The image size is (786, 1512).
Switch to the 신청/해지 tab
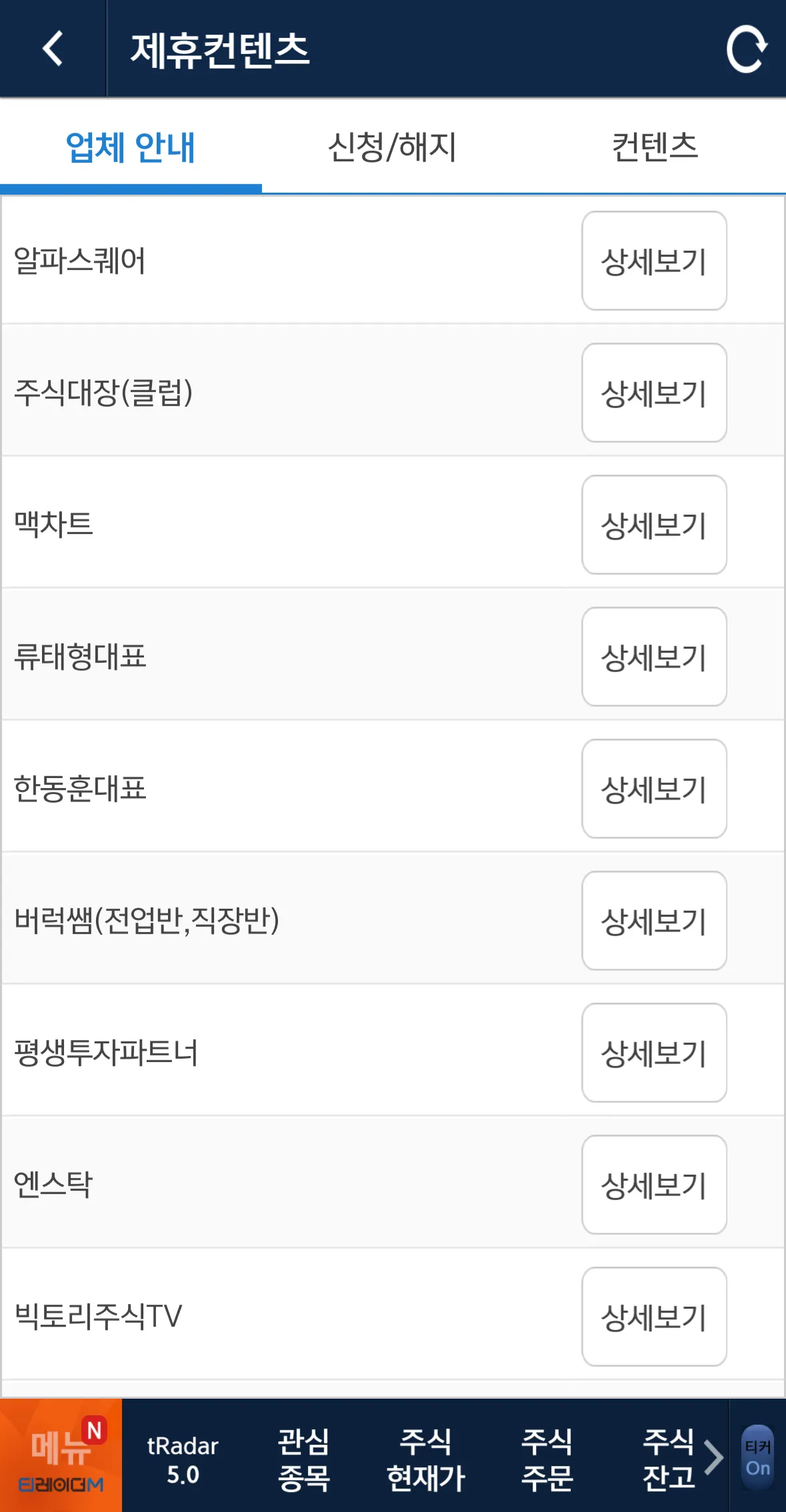coord(393,147)
